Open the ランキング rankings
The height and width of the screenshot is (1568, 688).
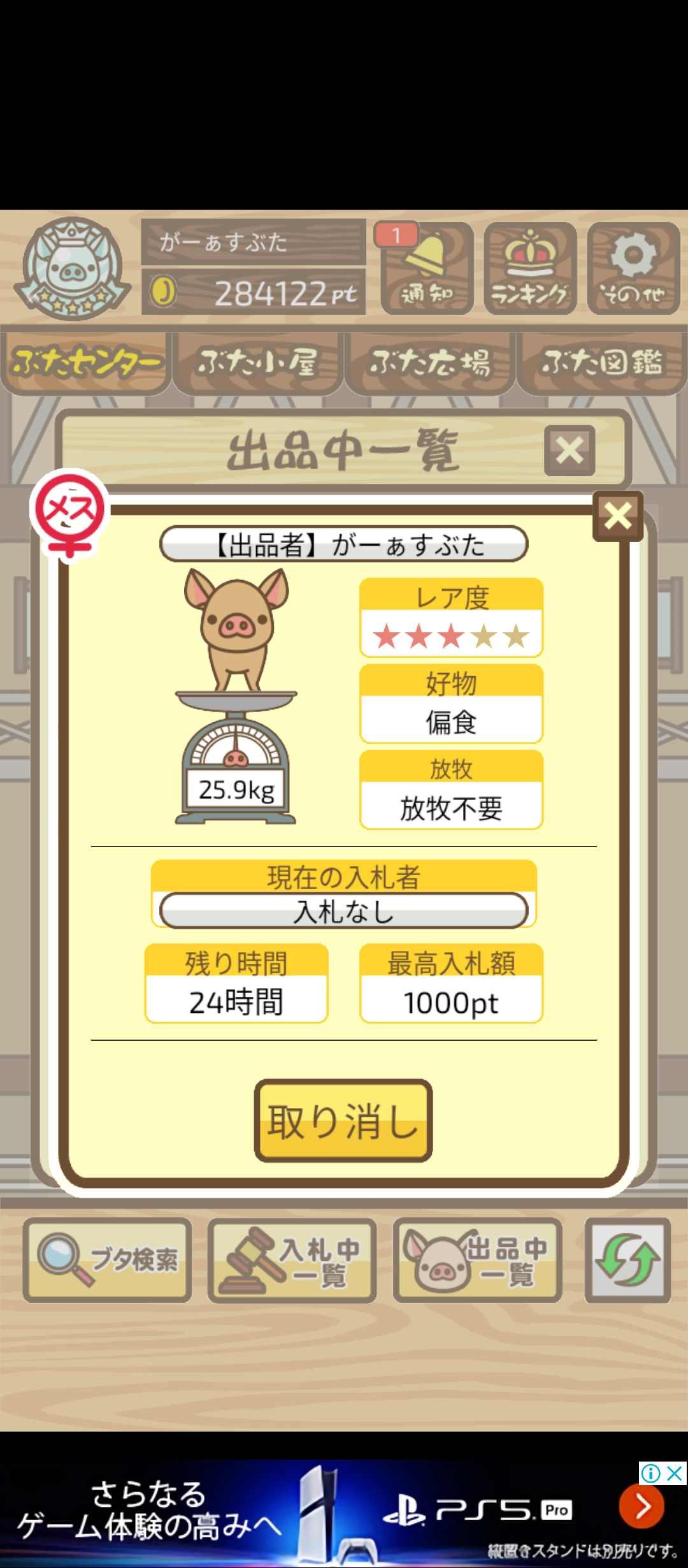[530, 268]
